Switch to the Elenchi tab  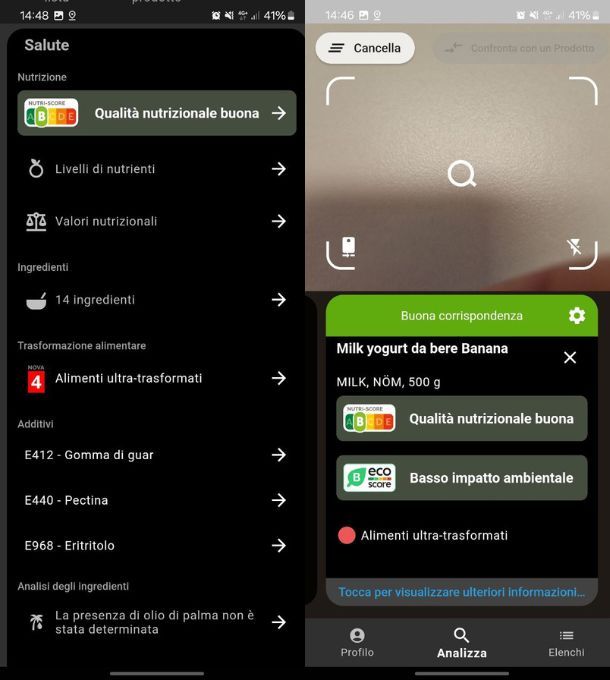[x=566, y=643]
